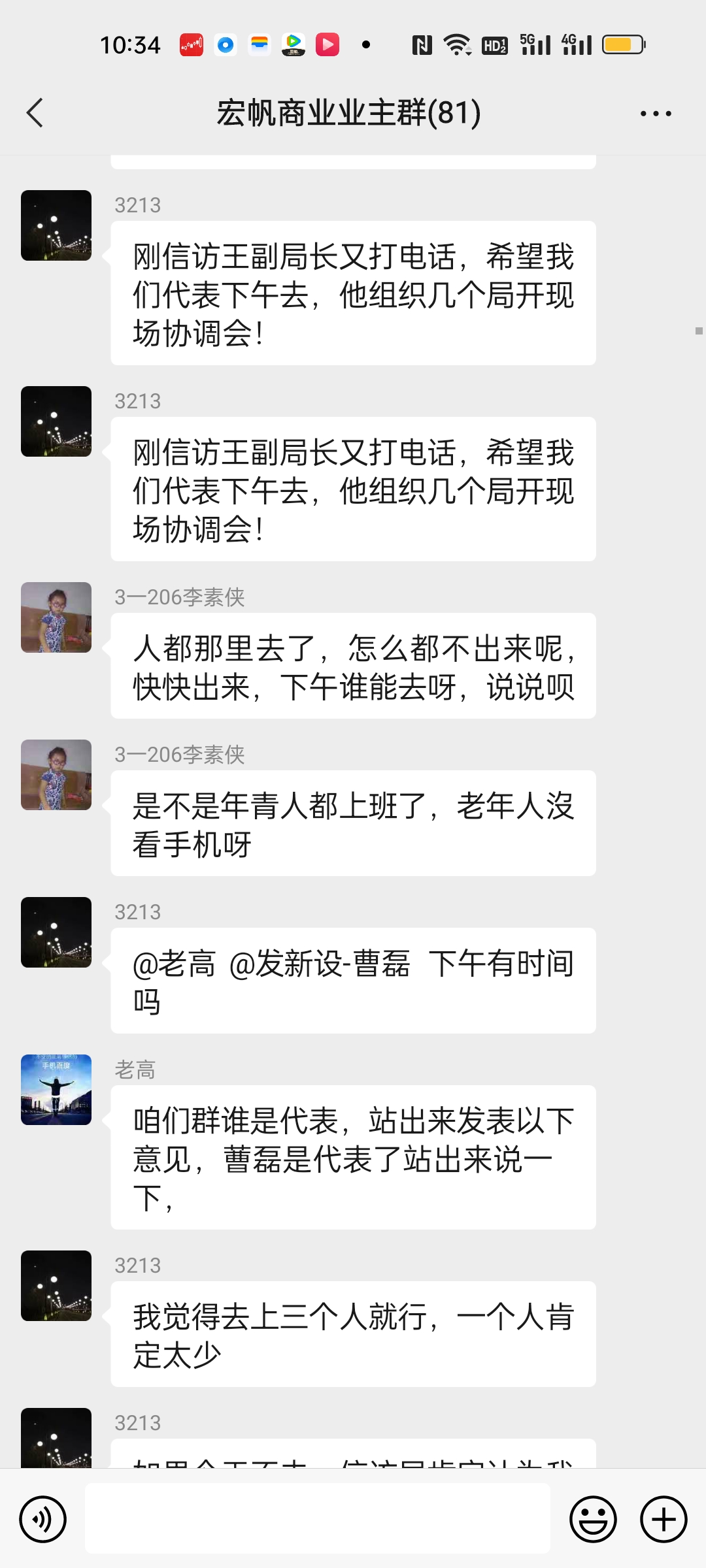This screenshot has height=1568, width=706.
Task: Switch to voice message input
Action: (43, 1519)
